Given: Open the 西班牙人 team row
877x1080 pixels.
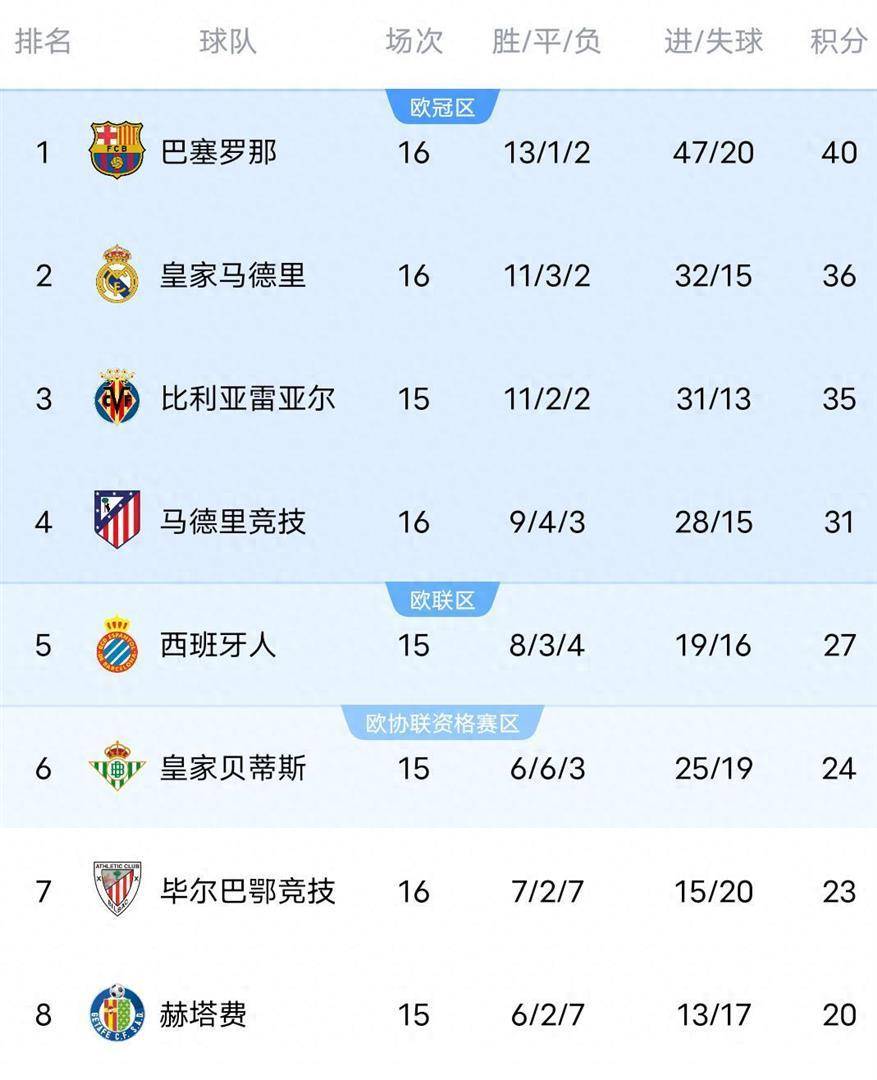Looking at the screenshot, I should coord(218,645).
